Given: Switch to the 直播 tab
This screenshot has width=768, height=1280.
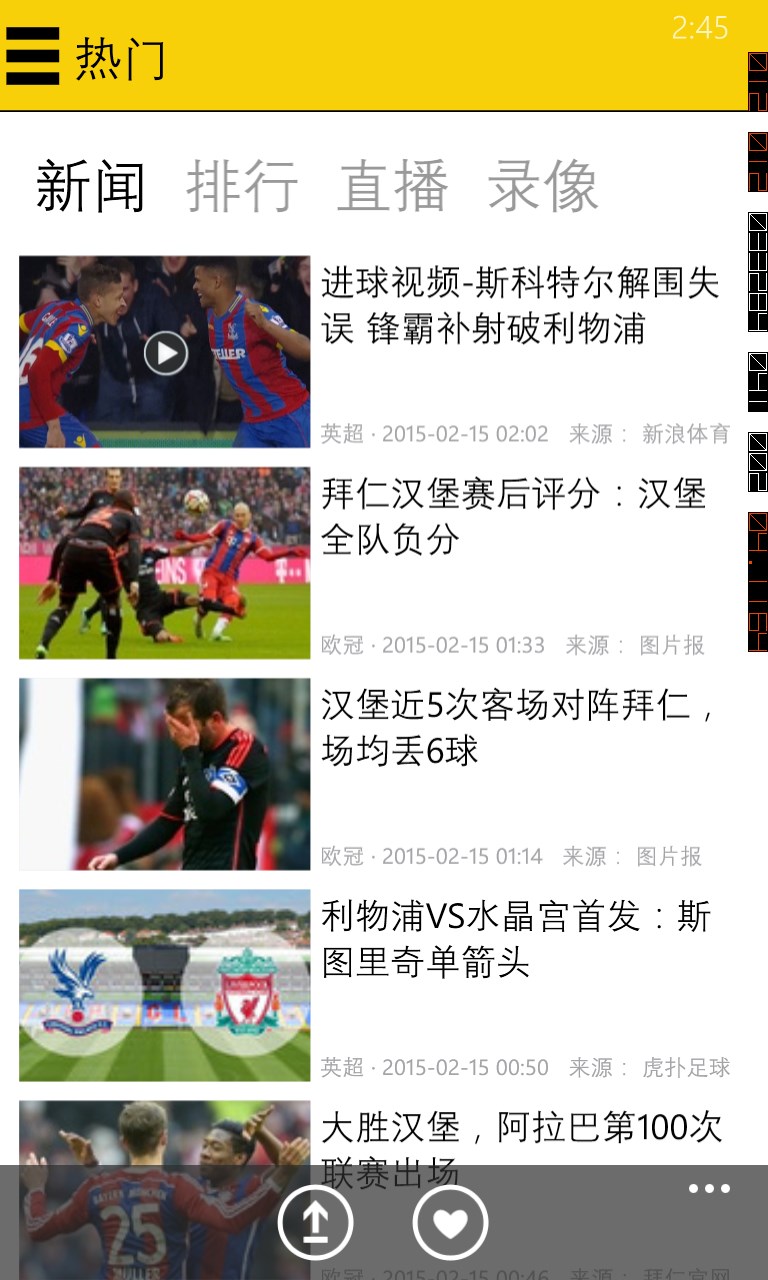Looking at the screenshot, I should click(392, 186).
